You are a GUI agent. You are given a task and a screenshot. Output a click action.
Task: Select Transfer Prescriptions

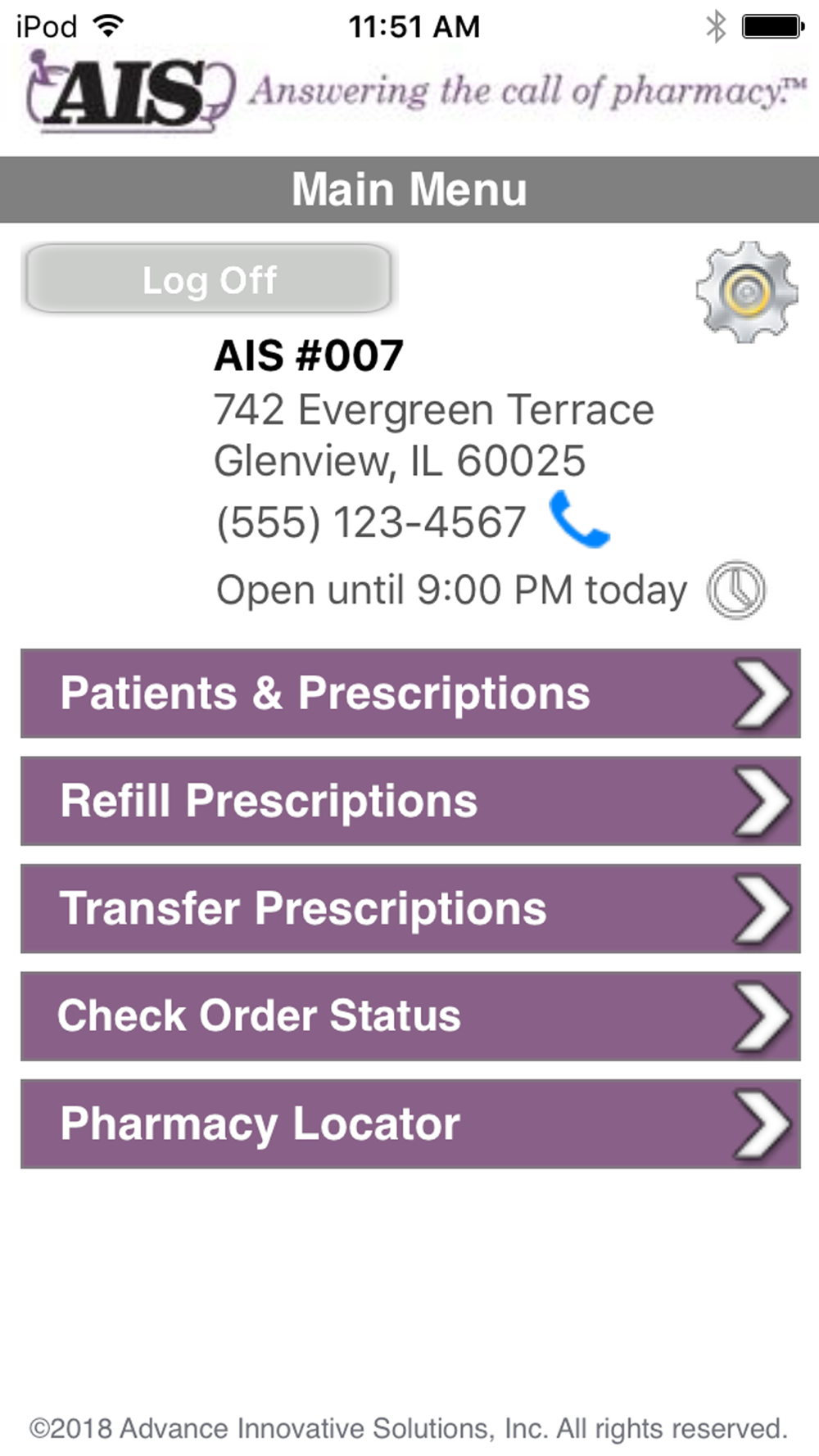click(410, 908)
